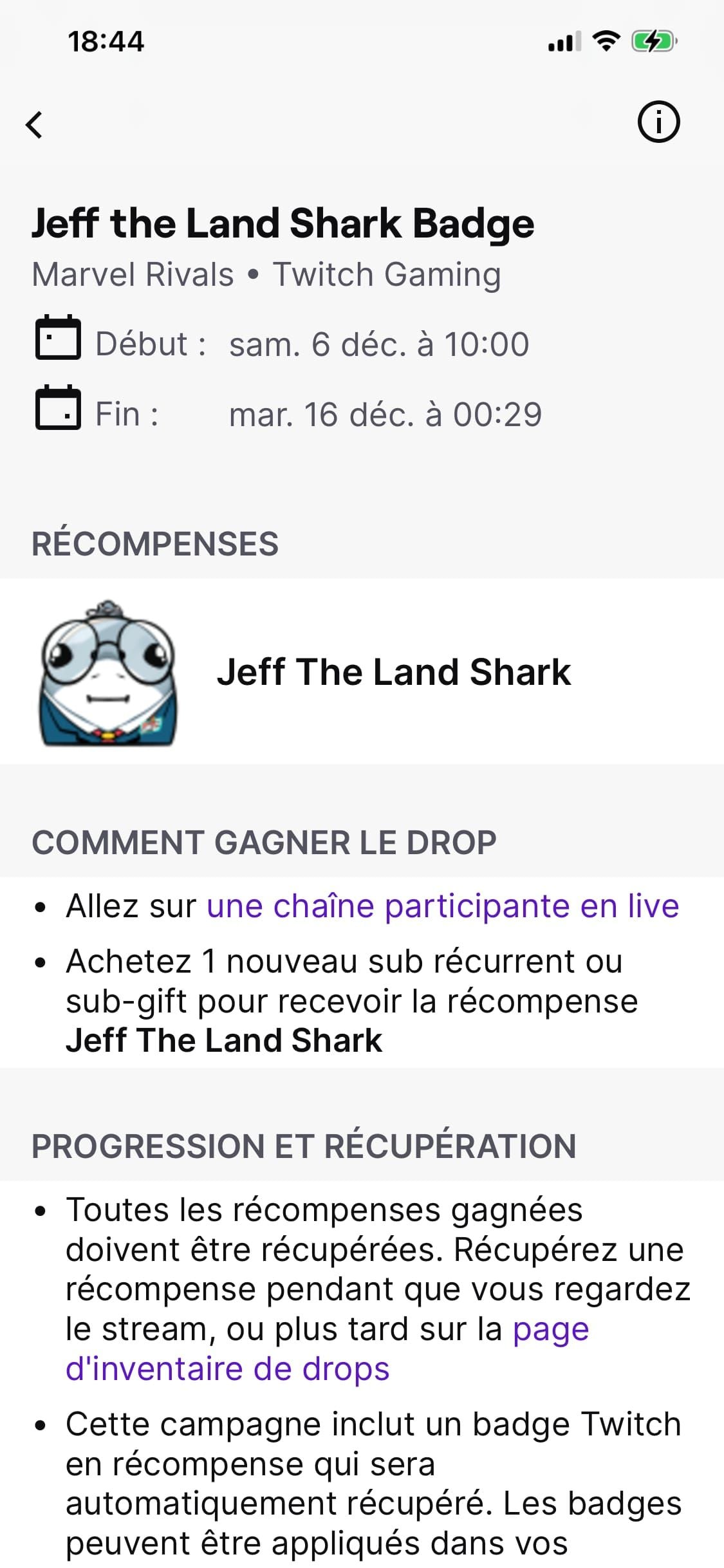The image size is (724, 1568).
Task: Open the info icon in the header
Action: tap(658, 122)
